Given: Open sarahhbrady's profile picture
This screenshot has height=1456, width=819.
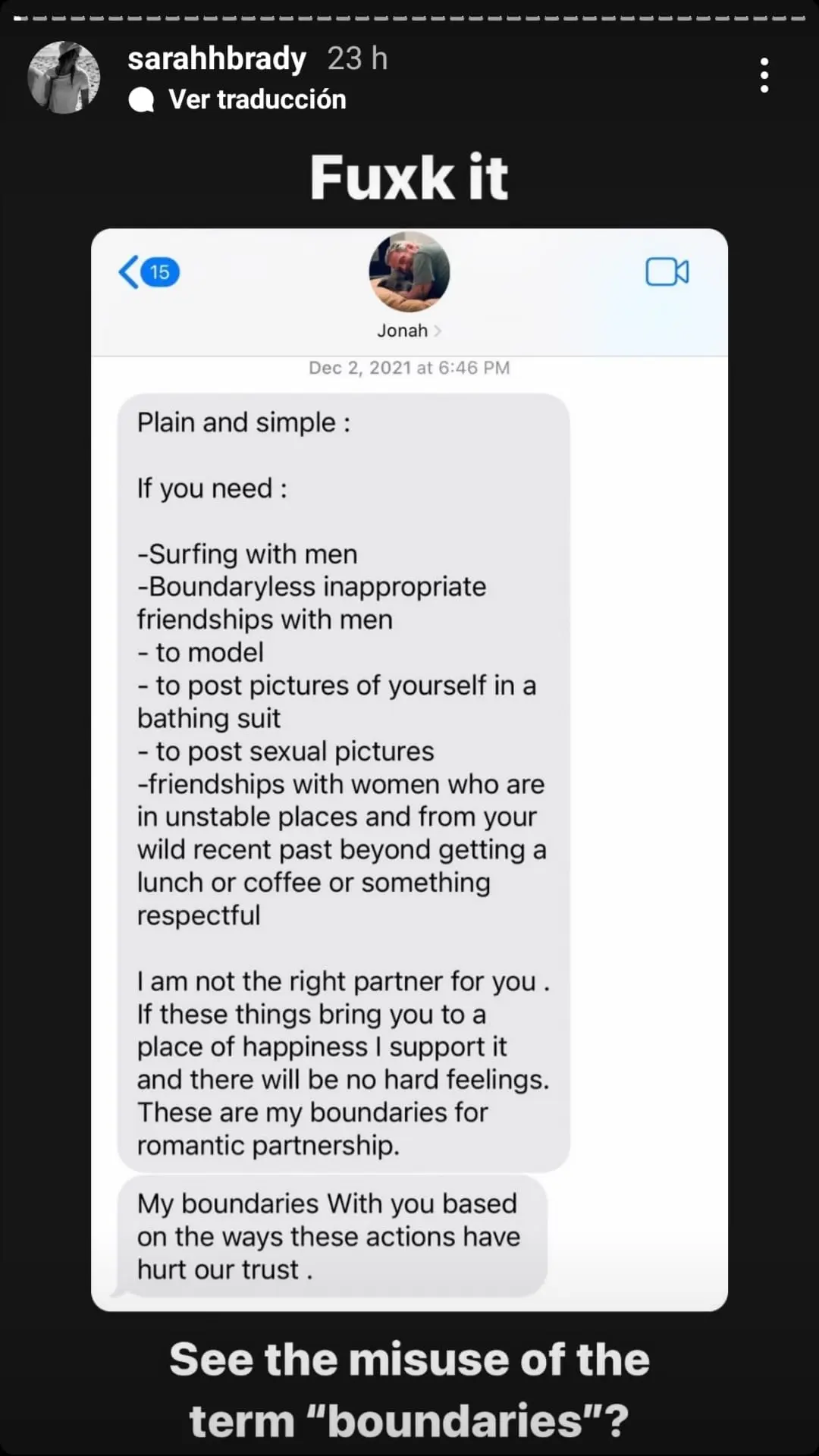Looking at the screenshot, I should (64, 77).
